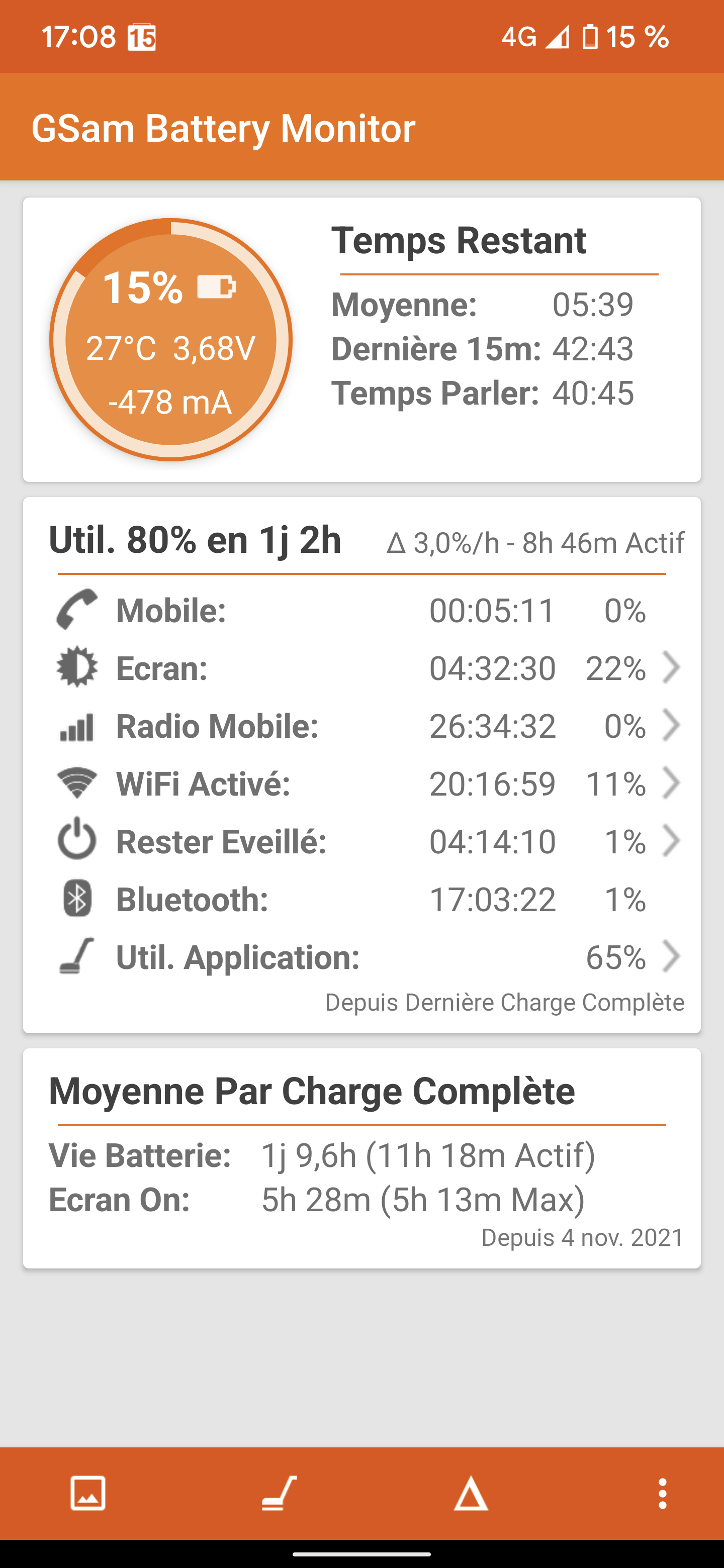Open the Util. Application breakdown
The height and width of the screenshot is (1568, 724).
tap(366, 957)
